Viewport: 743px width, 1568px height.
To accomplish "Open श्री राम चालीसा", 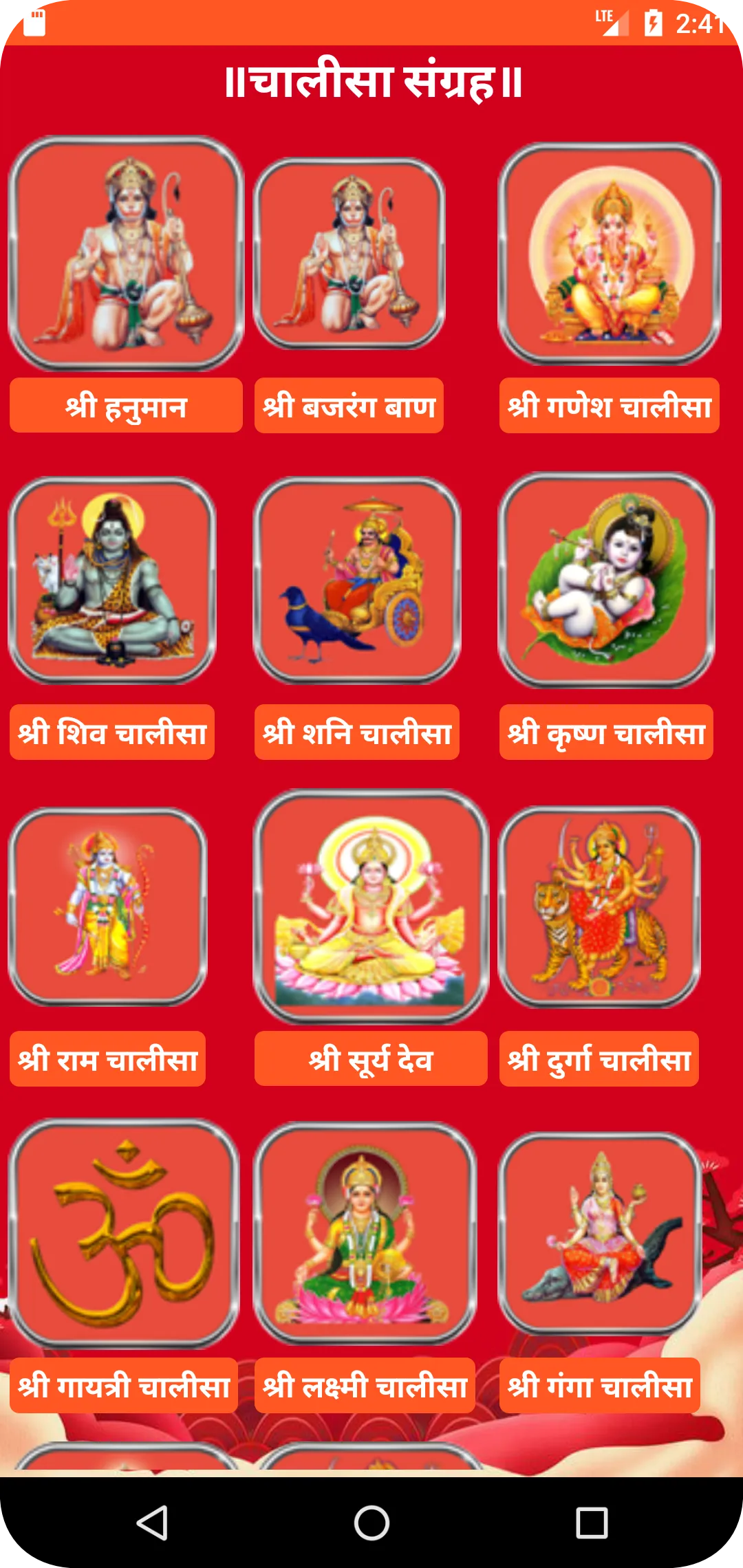I will coord(107,1058).
